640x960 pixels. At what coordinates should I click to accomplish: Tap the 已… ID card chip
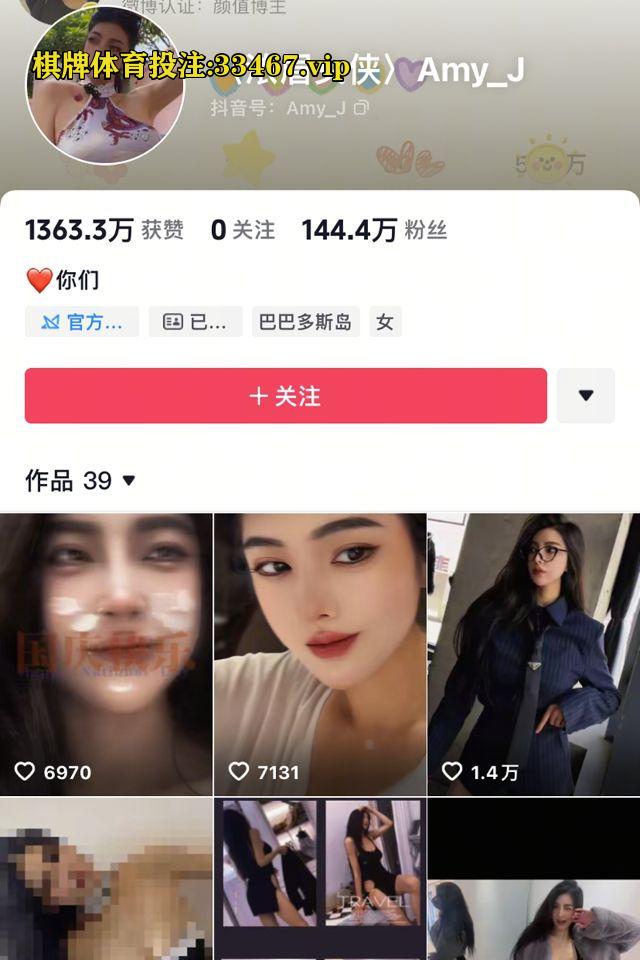click(x=195, y=322)
